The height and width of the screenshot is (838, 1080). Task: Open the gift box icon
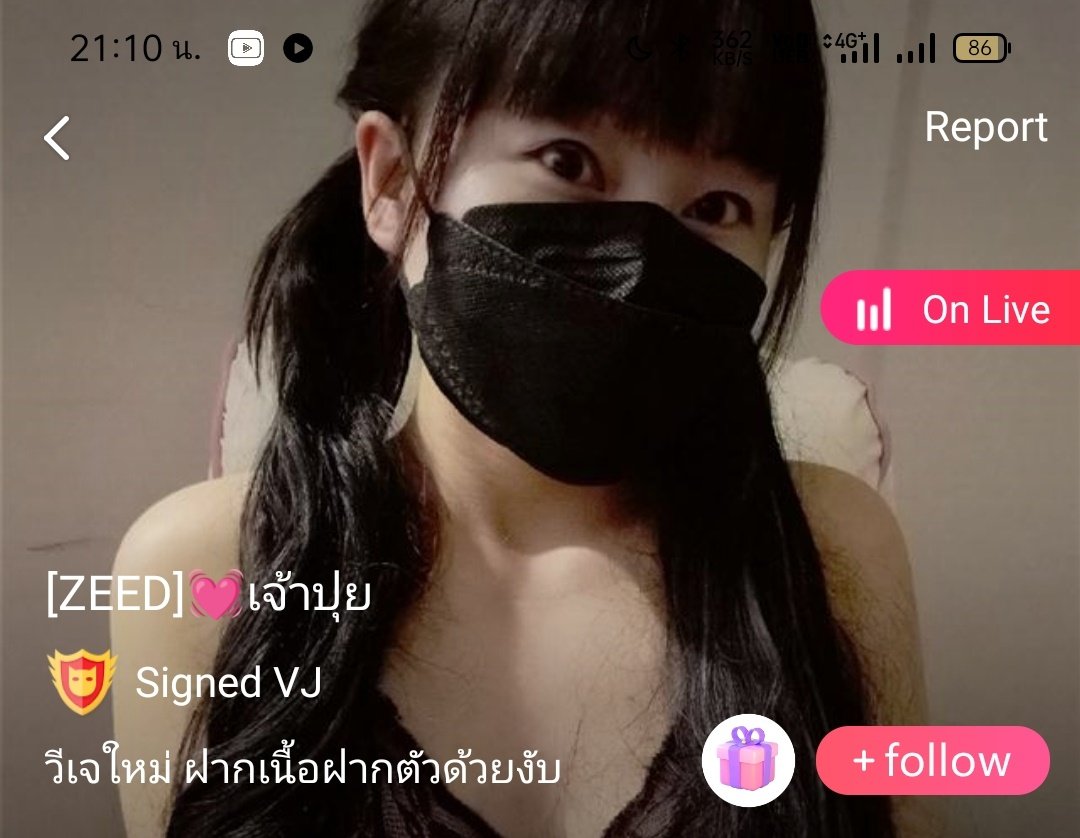748,760
